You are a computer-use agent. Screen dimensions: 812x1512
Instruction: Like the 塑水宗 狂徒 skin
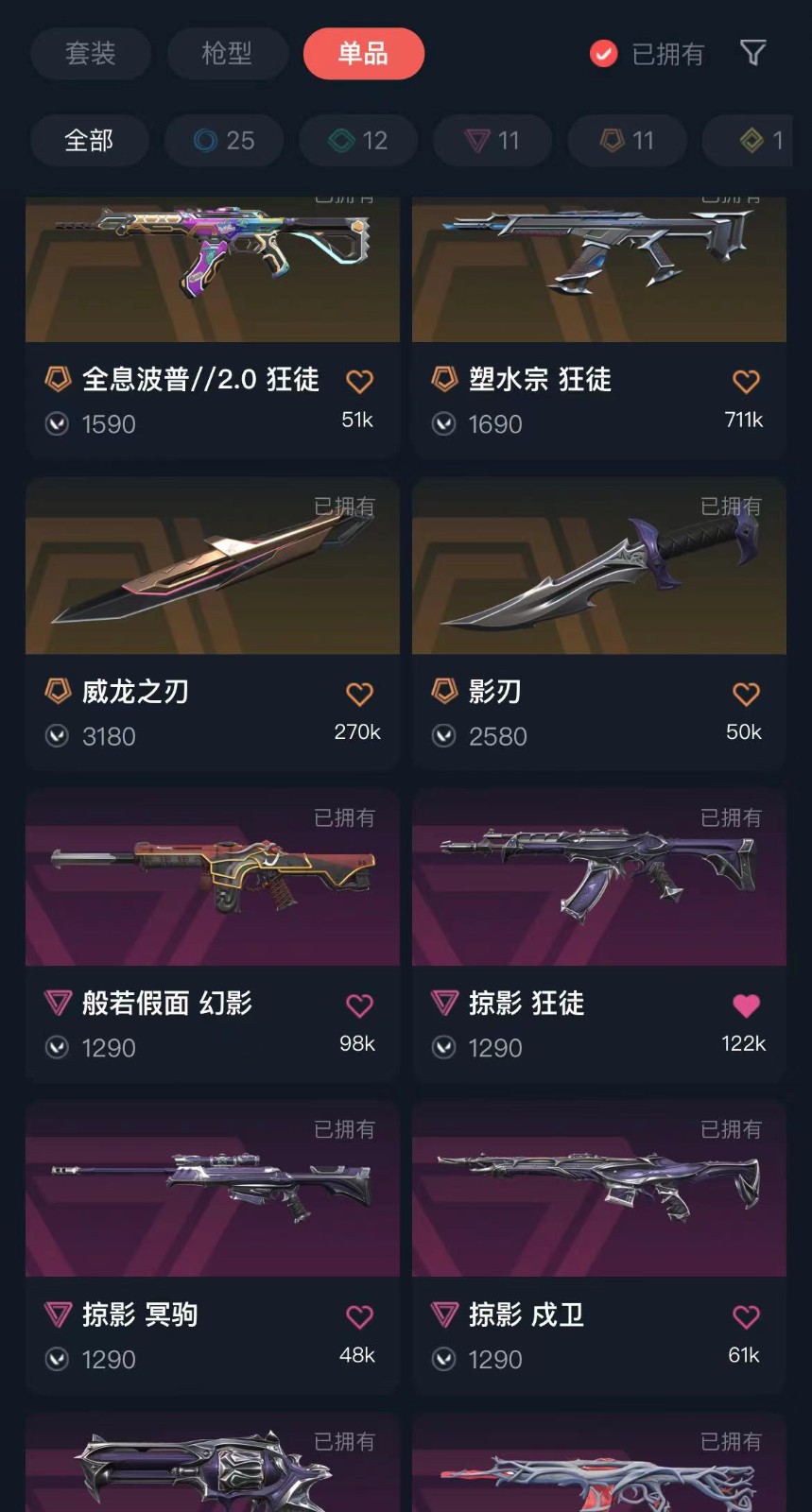[x=746, y=382]
